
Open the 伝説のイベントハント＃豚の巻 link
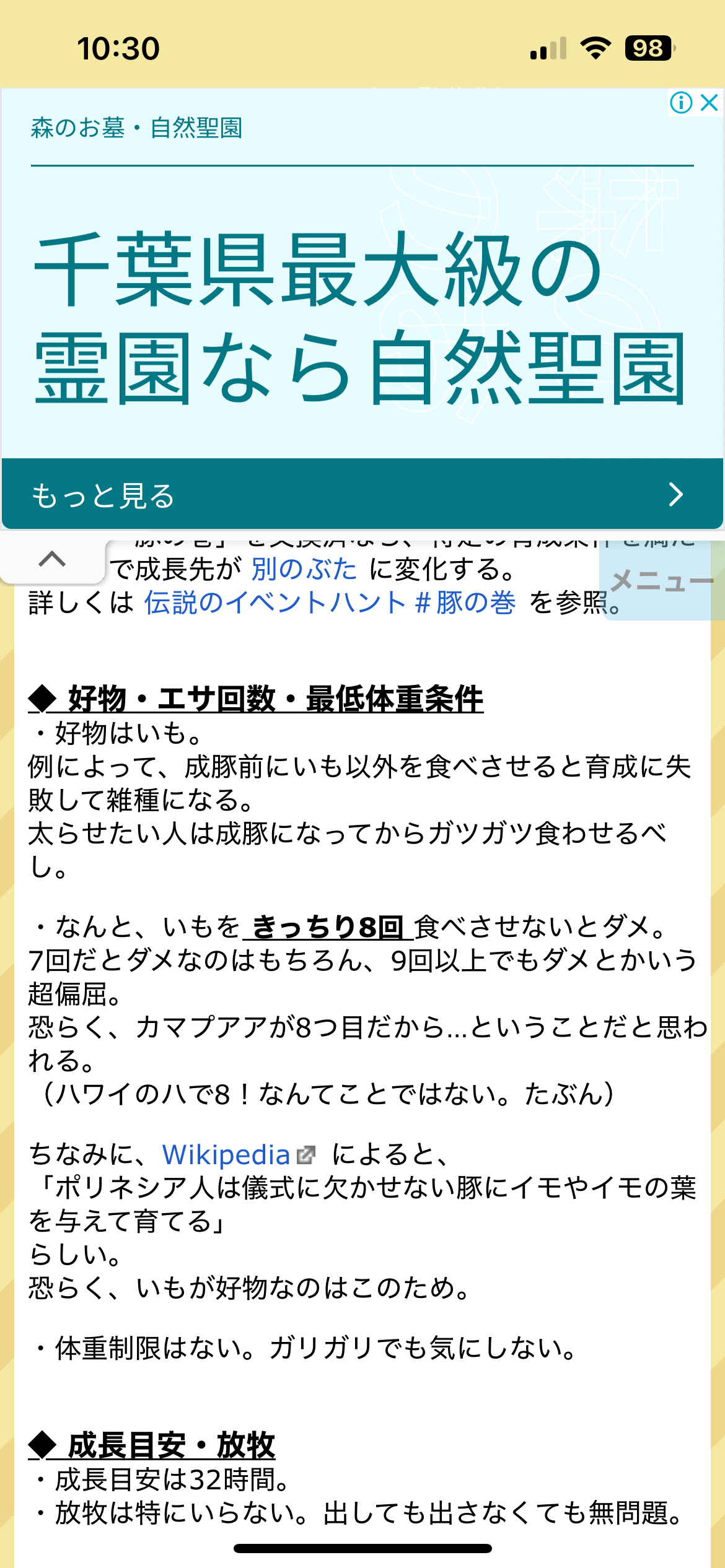(x=330, y=603)
